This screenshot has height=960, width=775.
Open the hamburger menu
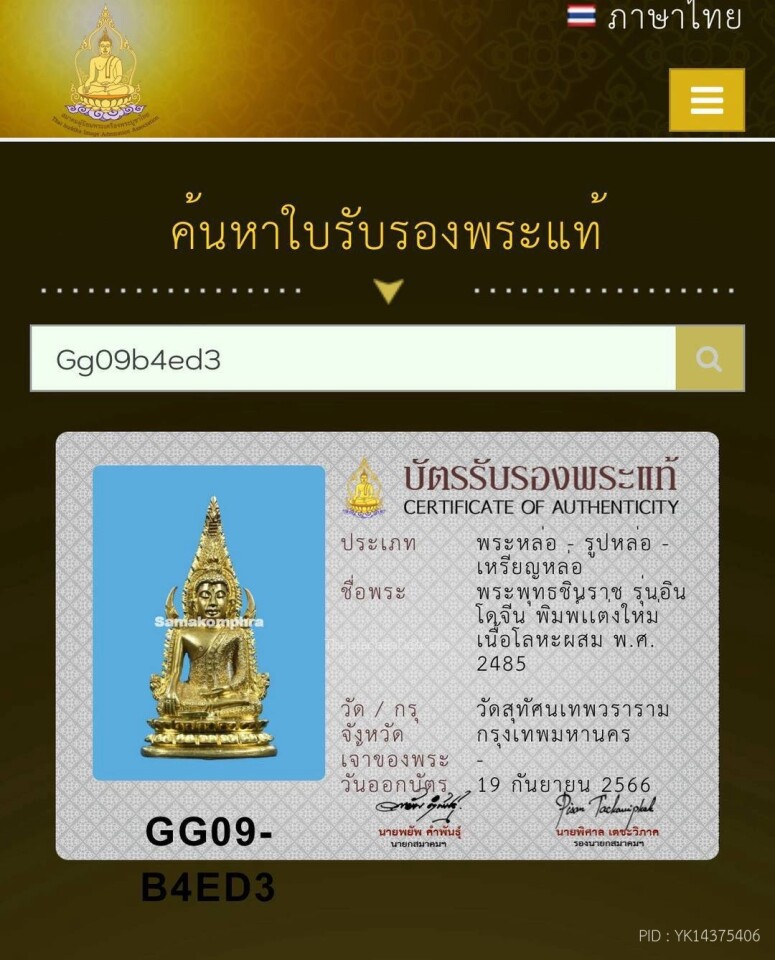pos(706,100)
